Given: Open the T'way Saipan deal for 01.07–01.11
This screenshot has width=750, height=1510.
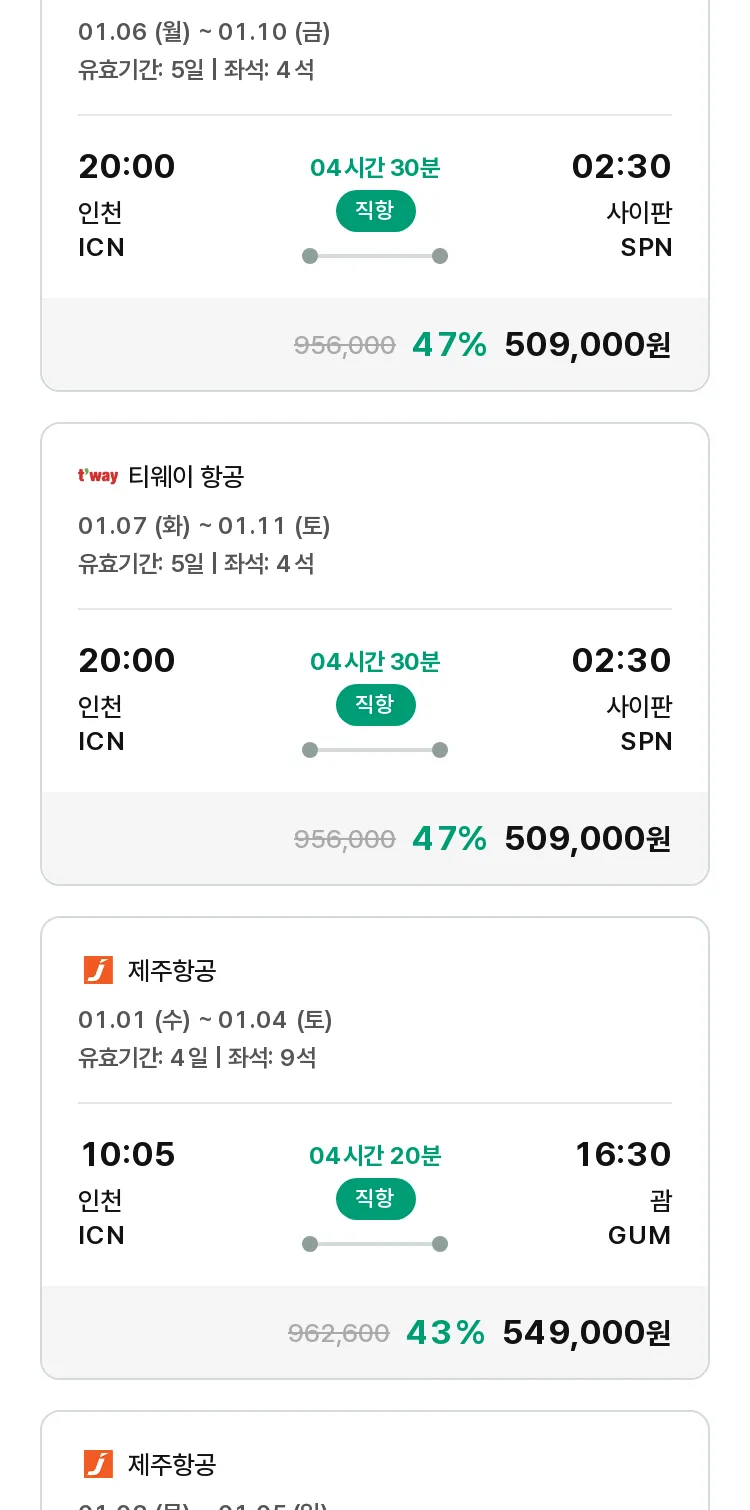Looking at the screenshot, I should 375,654.
